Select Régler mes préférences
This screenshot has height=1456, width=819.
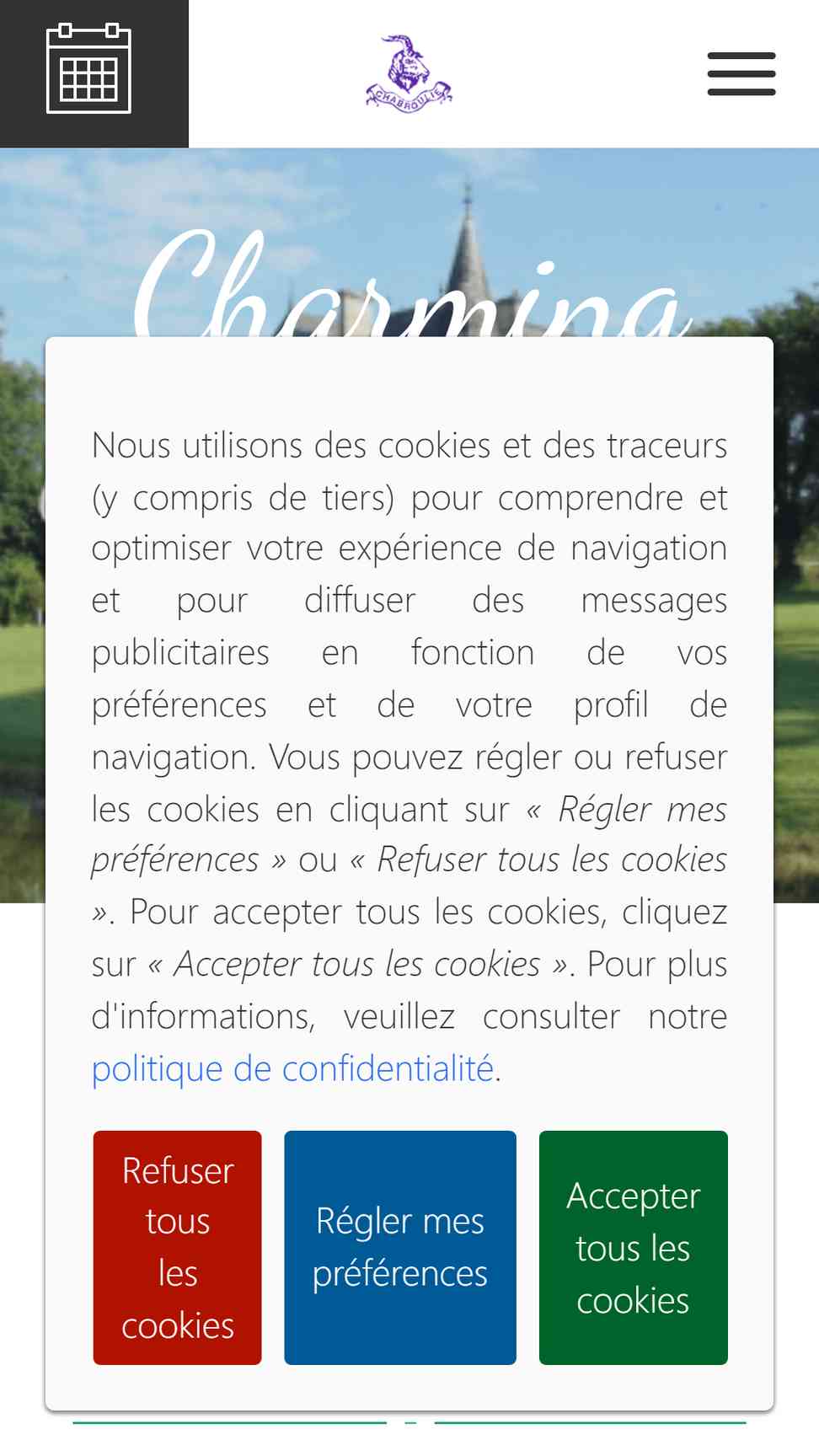pyautogui.click(x=400, y=1247)
